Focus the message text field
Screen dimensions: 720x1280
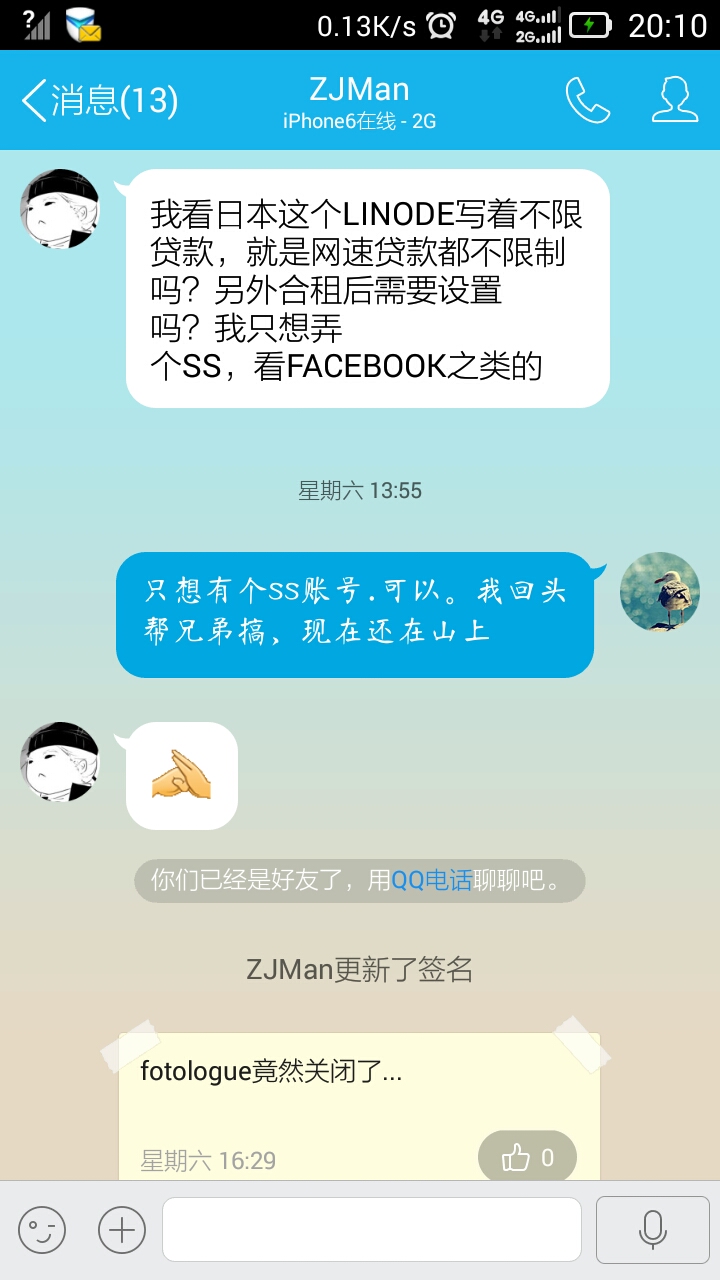point(371,1229)
